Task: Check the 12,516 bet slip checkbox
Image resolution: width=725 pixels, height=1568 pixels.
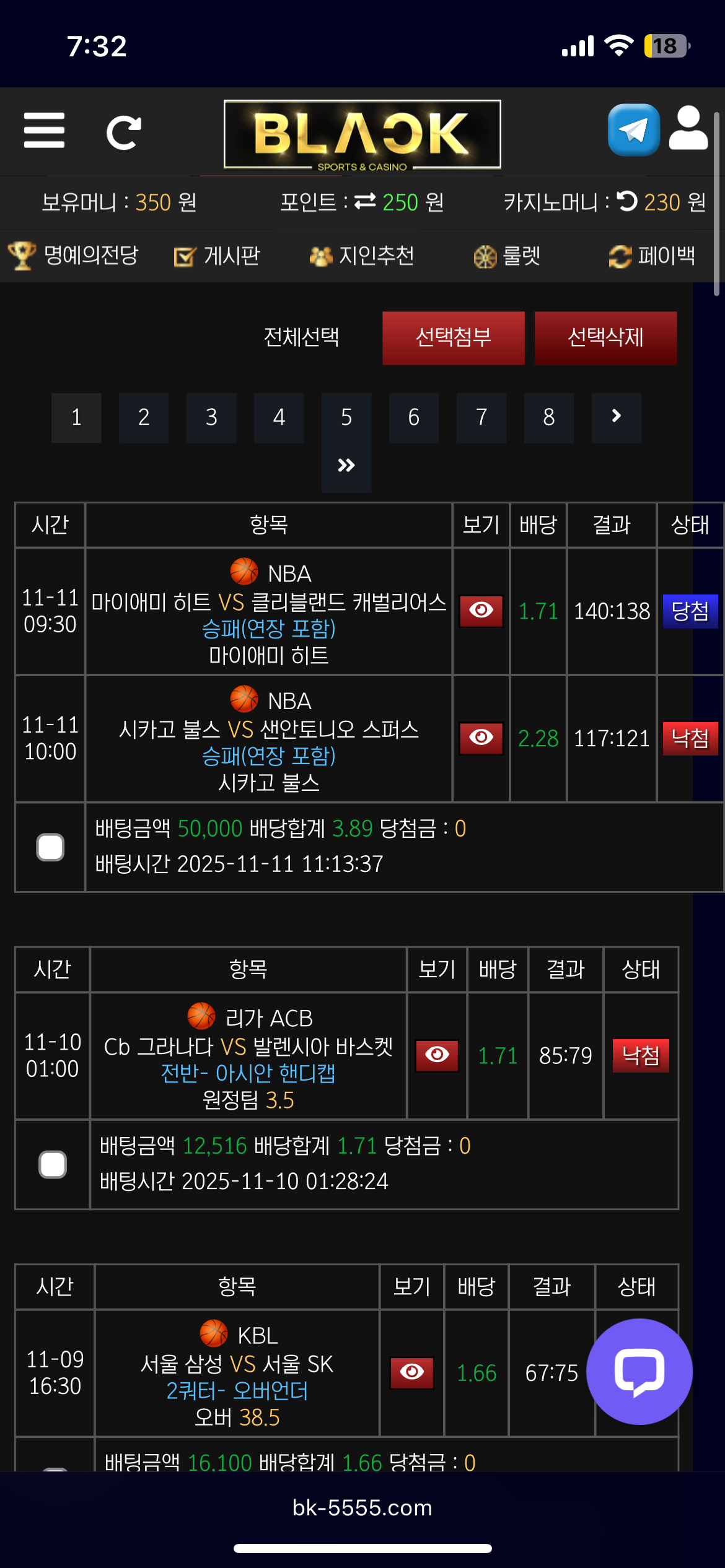Action: (53, 1165)
